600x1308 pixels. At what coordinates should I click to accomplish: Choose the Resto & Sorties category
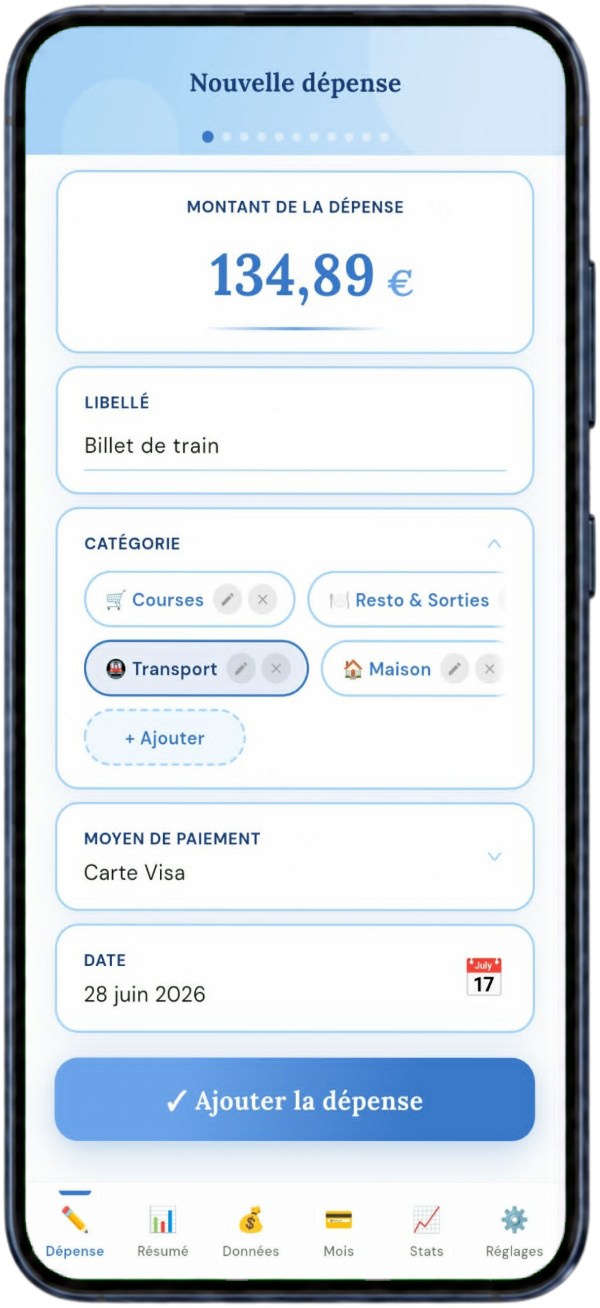point(404,600)
